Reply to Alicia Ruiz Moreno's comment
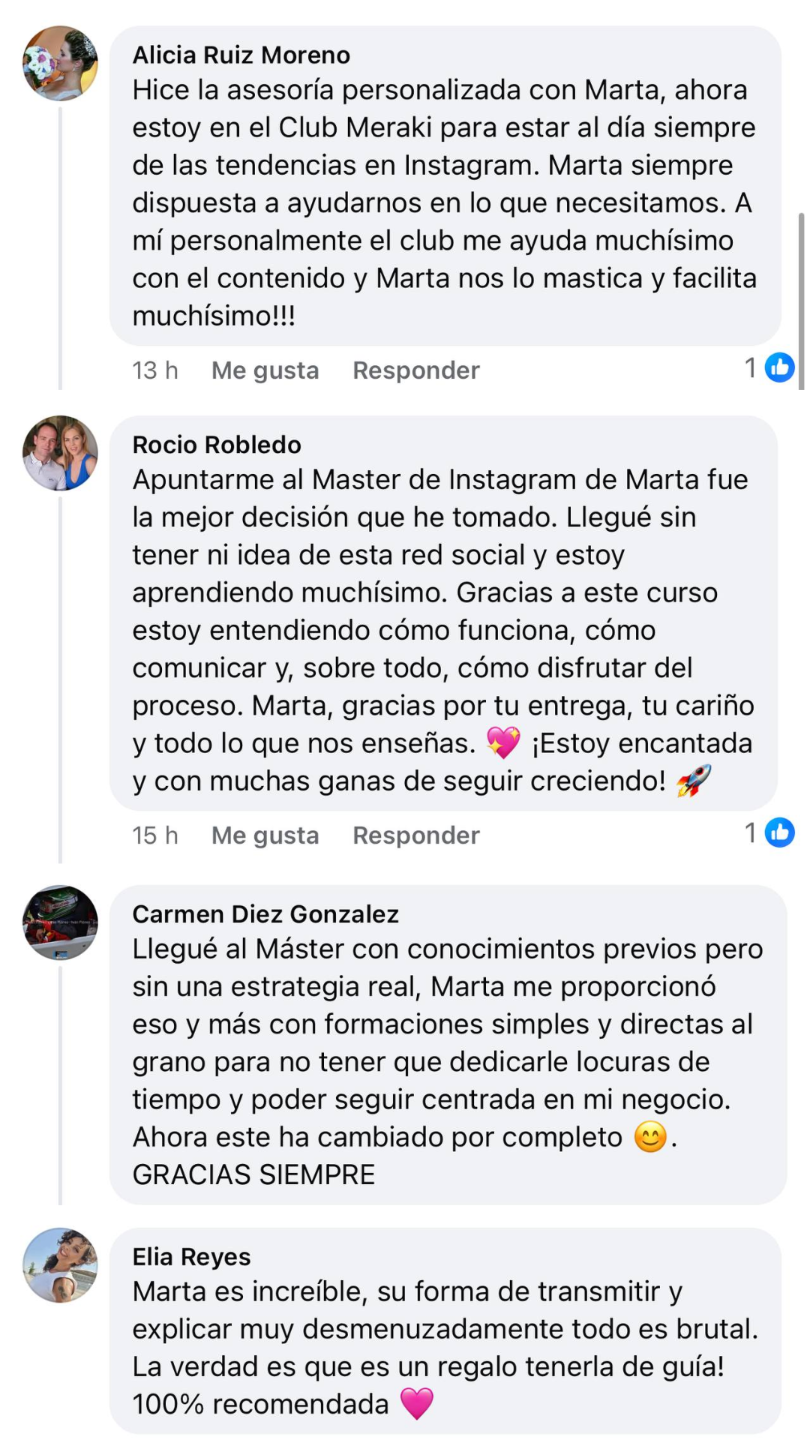 coord(416,370)
